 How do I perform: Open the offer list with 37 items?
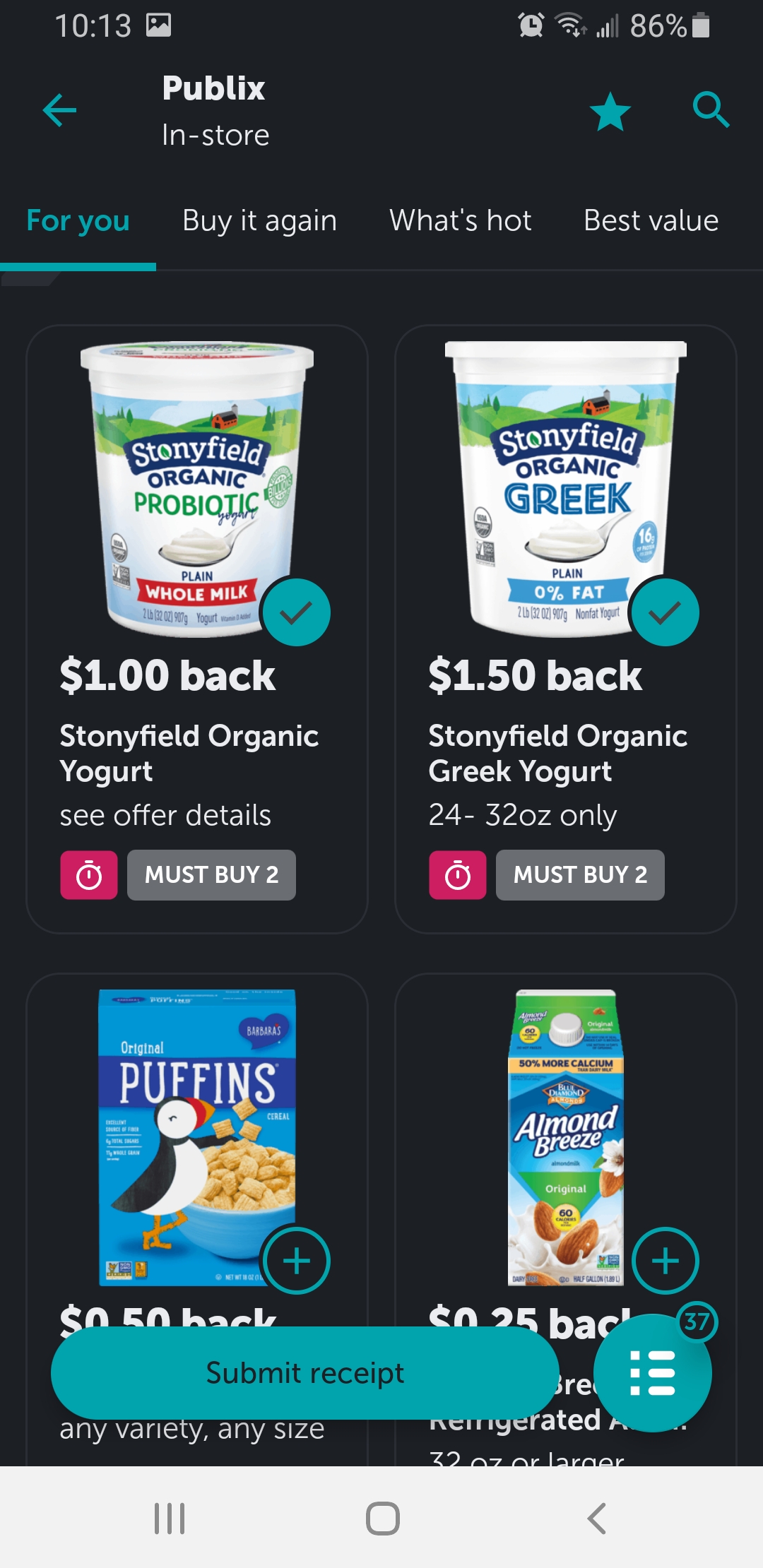(x=652, y=1373)
